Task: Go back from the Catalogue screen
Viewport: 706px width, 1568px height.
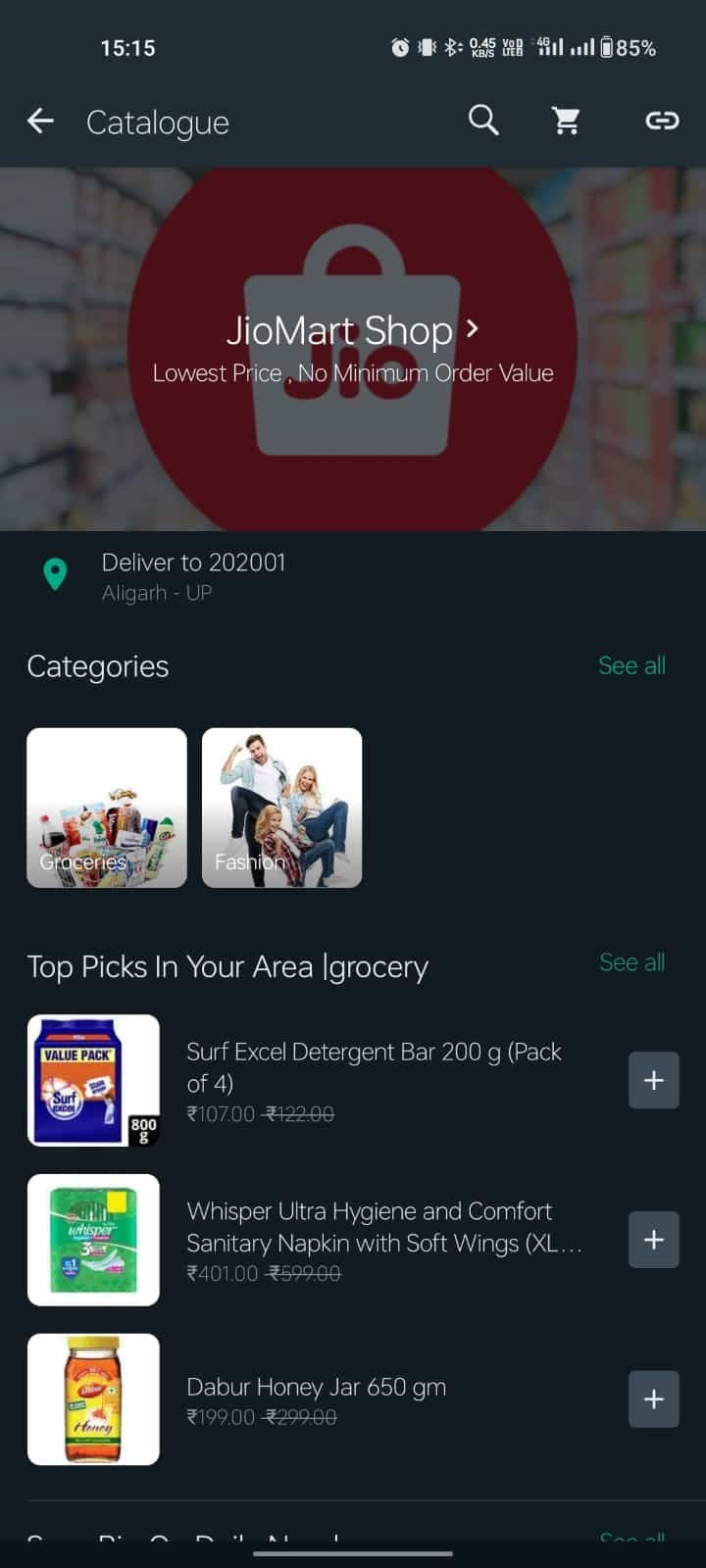Action: point(40,122)
